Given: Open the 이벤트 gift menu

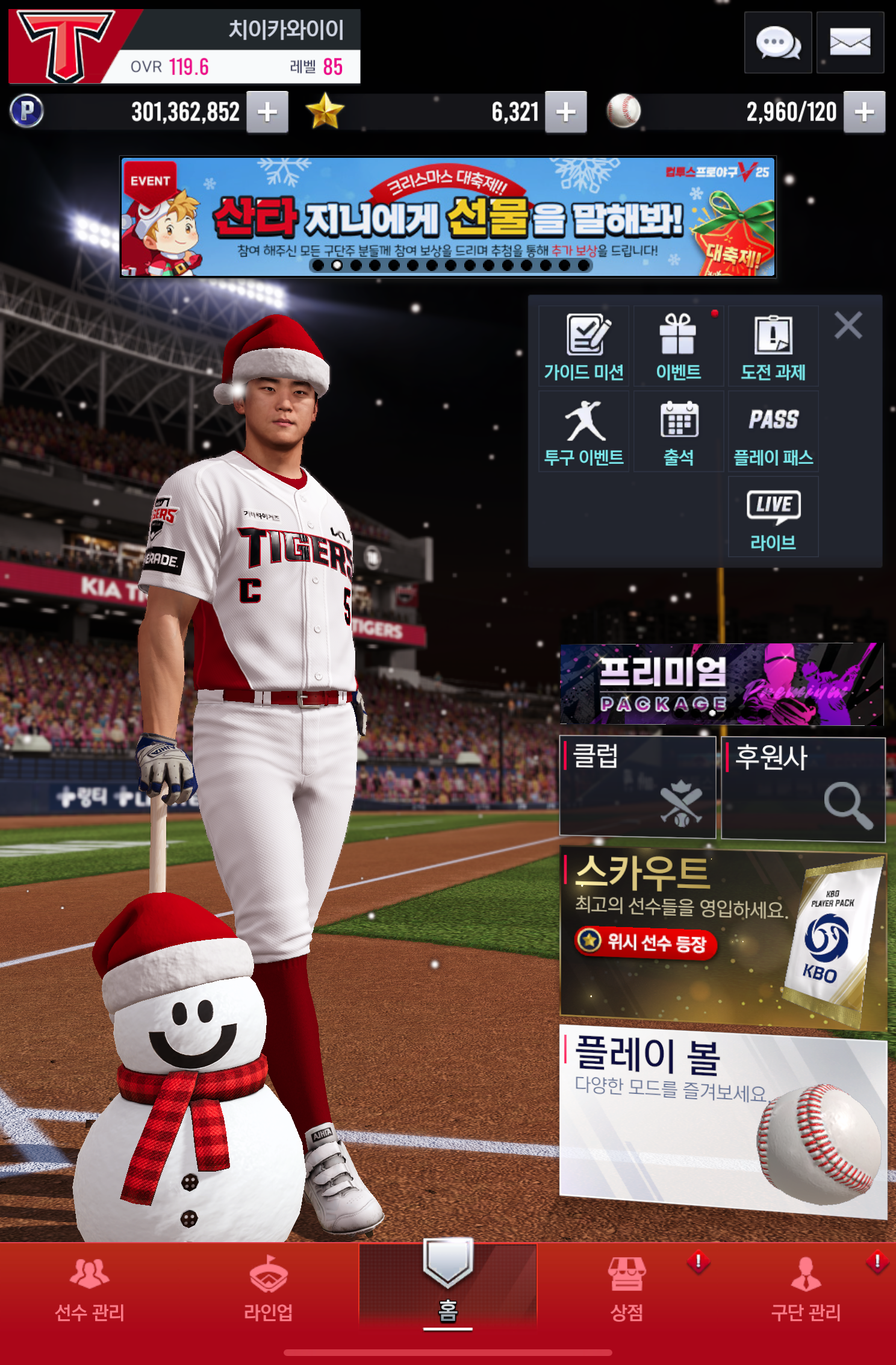Looking at the screenshot, I should [x=678, y=347].
